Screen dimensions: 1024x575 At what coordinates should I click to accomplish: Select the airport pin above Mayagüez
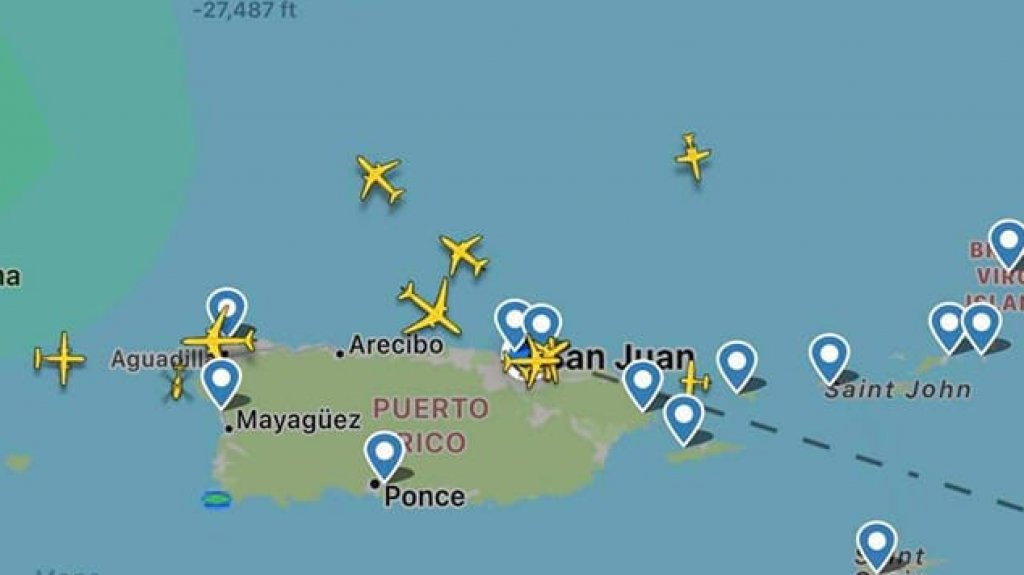tap(221, 381)
